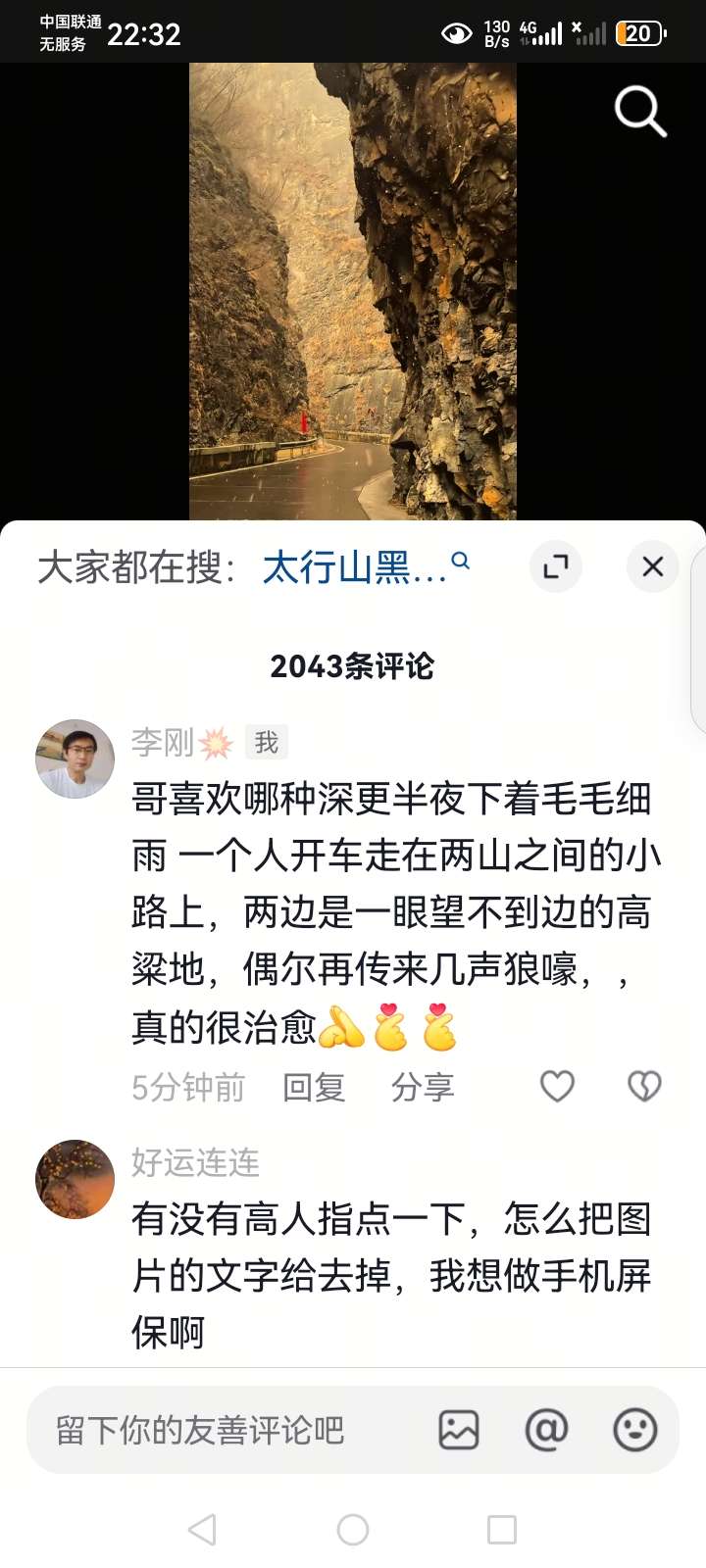Expand the comments panel to full screen
706x1568 pixels.
coord(556,566)
